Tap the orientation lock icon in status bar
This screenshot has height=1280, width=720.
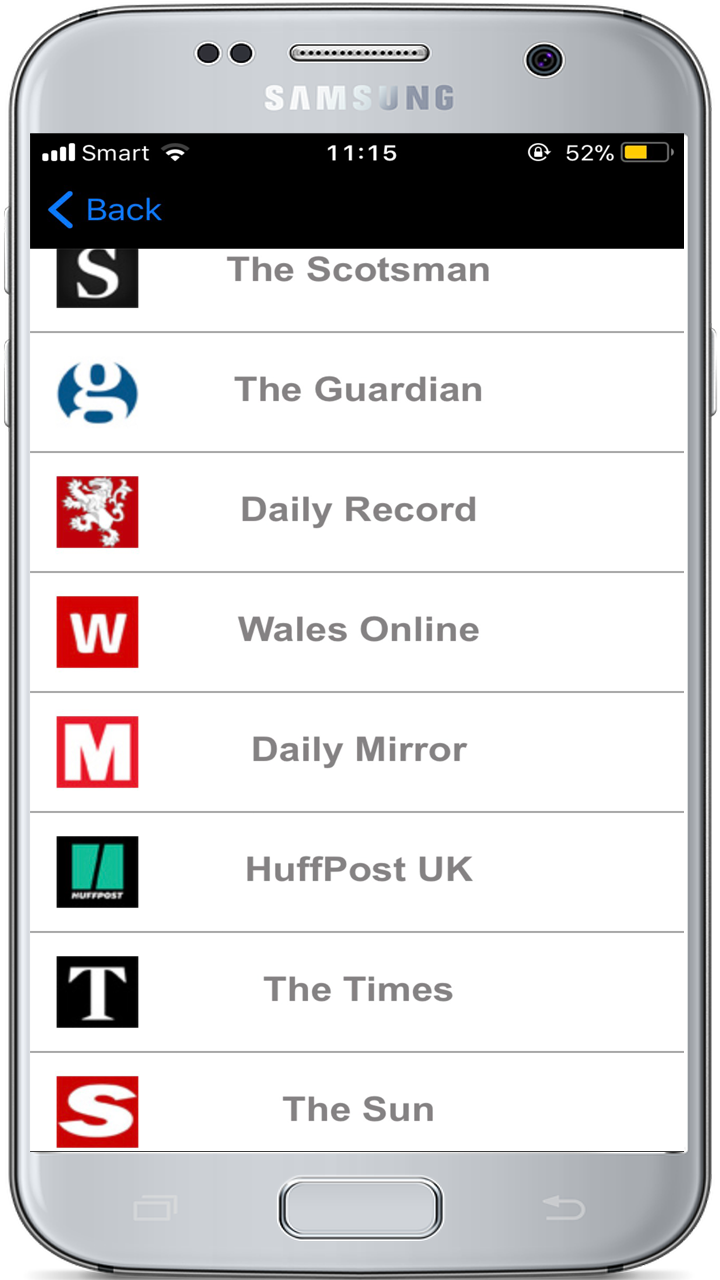[537, 153]
